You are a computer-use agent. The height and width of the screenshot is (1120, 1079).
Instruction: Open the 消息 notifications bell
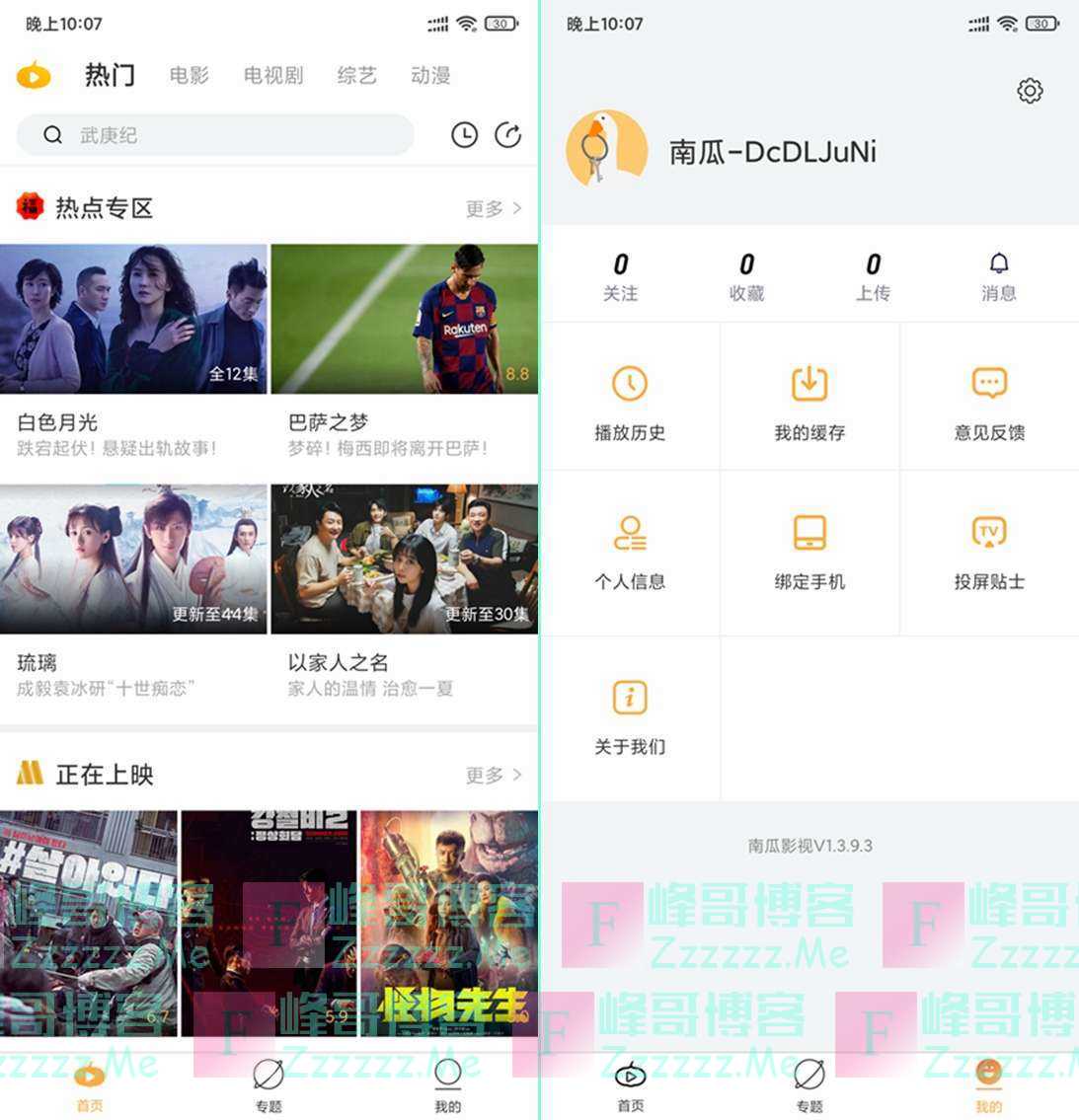[998, 275]
